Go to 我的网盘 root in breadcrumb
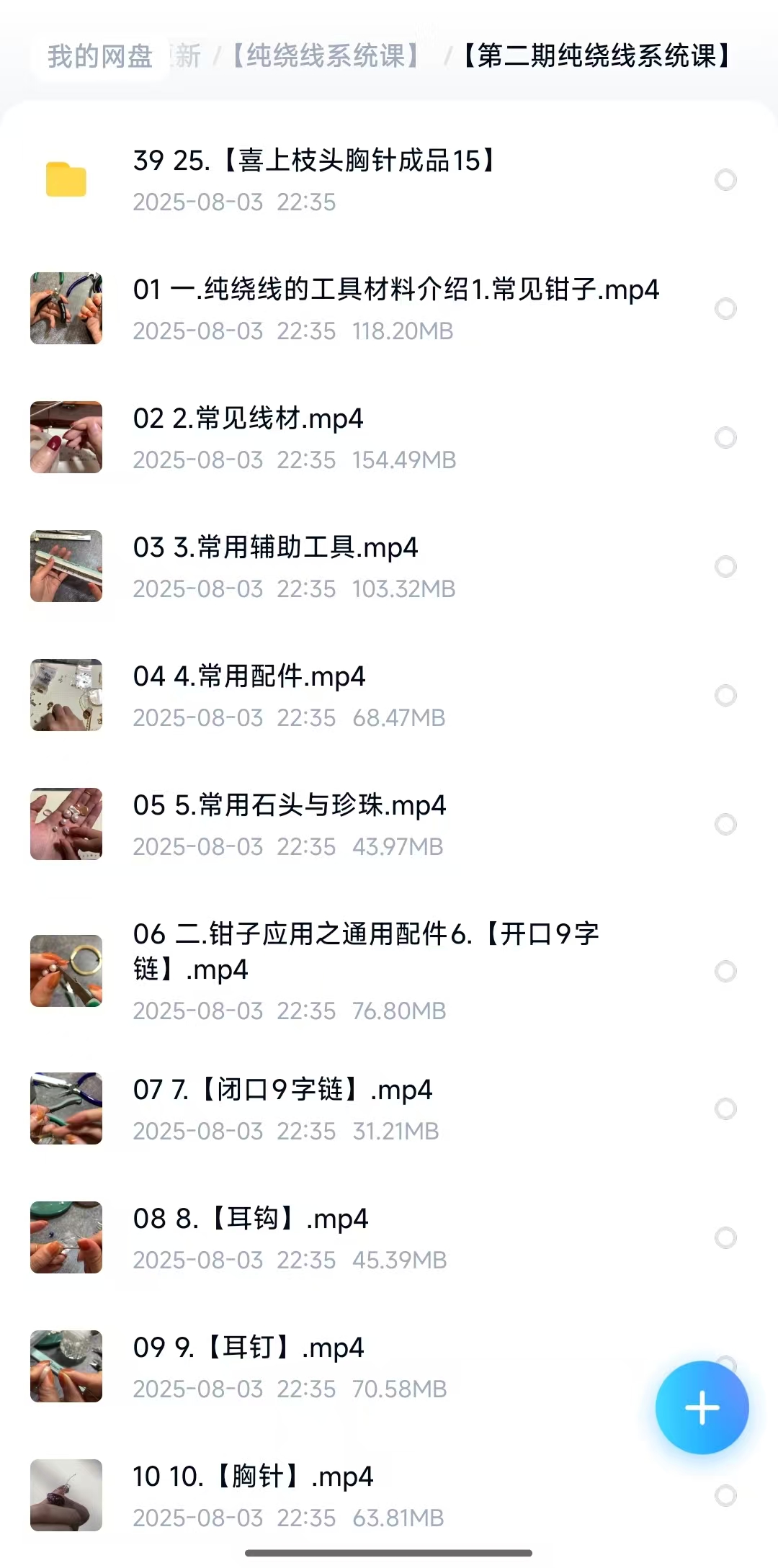 coord(99,56)
